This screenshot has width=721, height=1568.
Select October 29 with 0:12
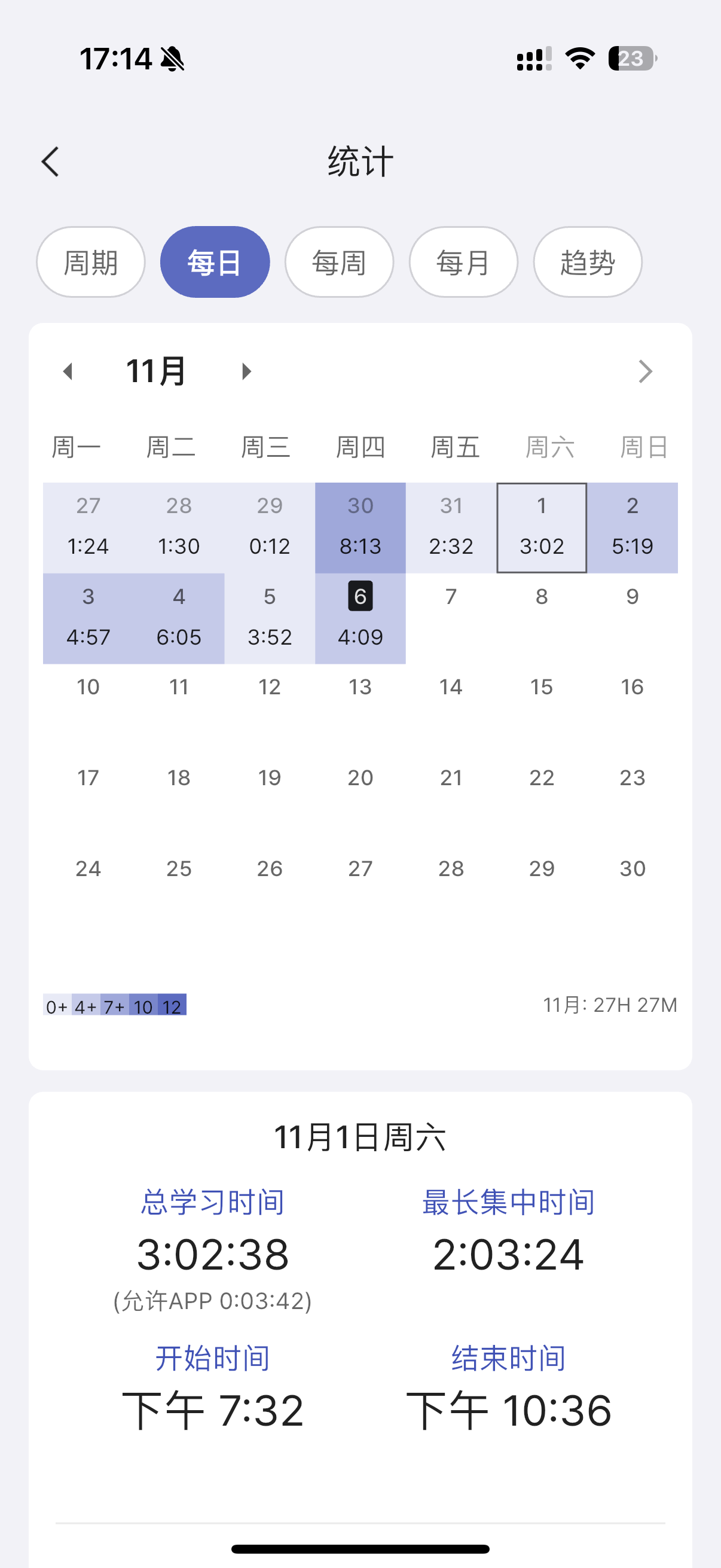[x=270, y=527]
